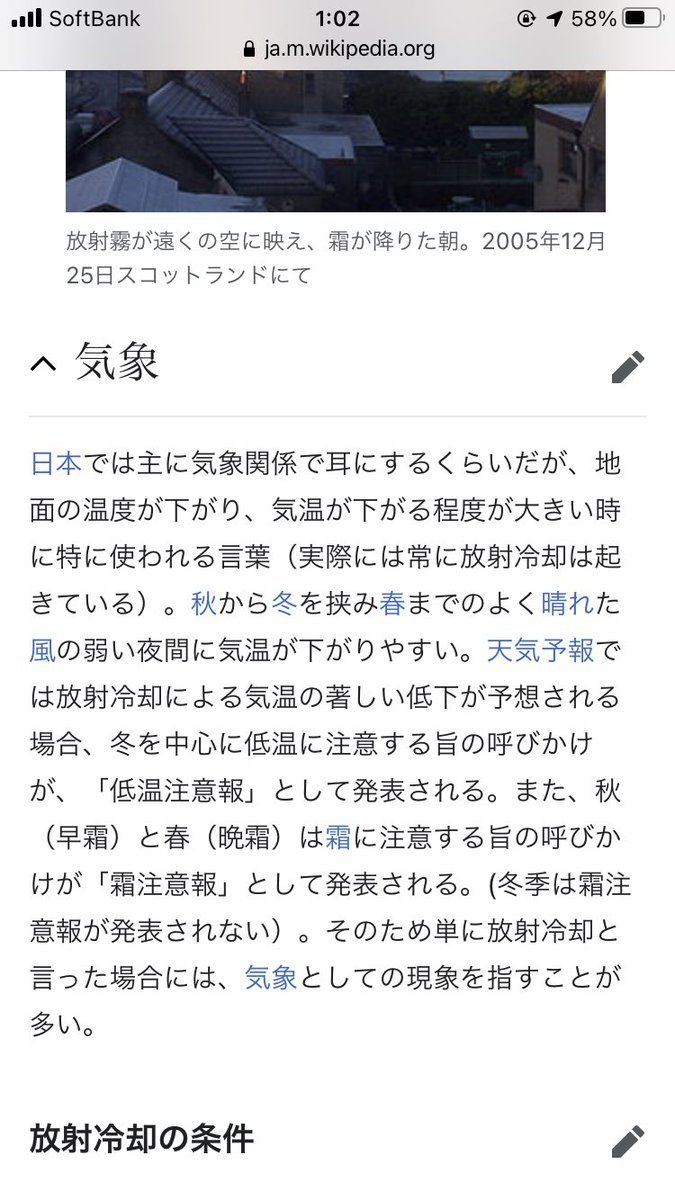Tap the ja.m.wikipedia.org address bar
Viewport: 675px width, 1200px height.
[338, 48]
